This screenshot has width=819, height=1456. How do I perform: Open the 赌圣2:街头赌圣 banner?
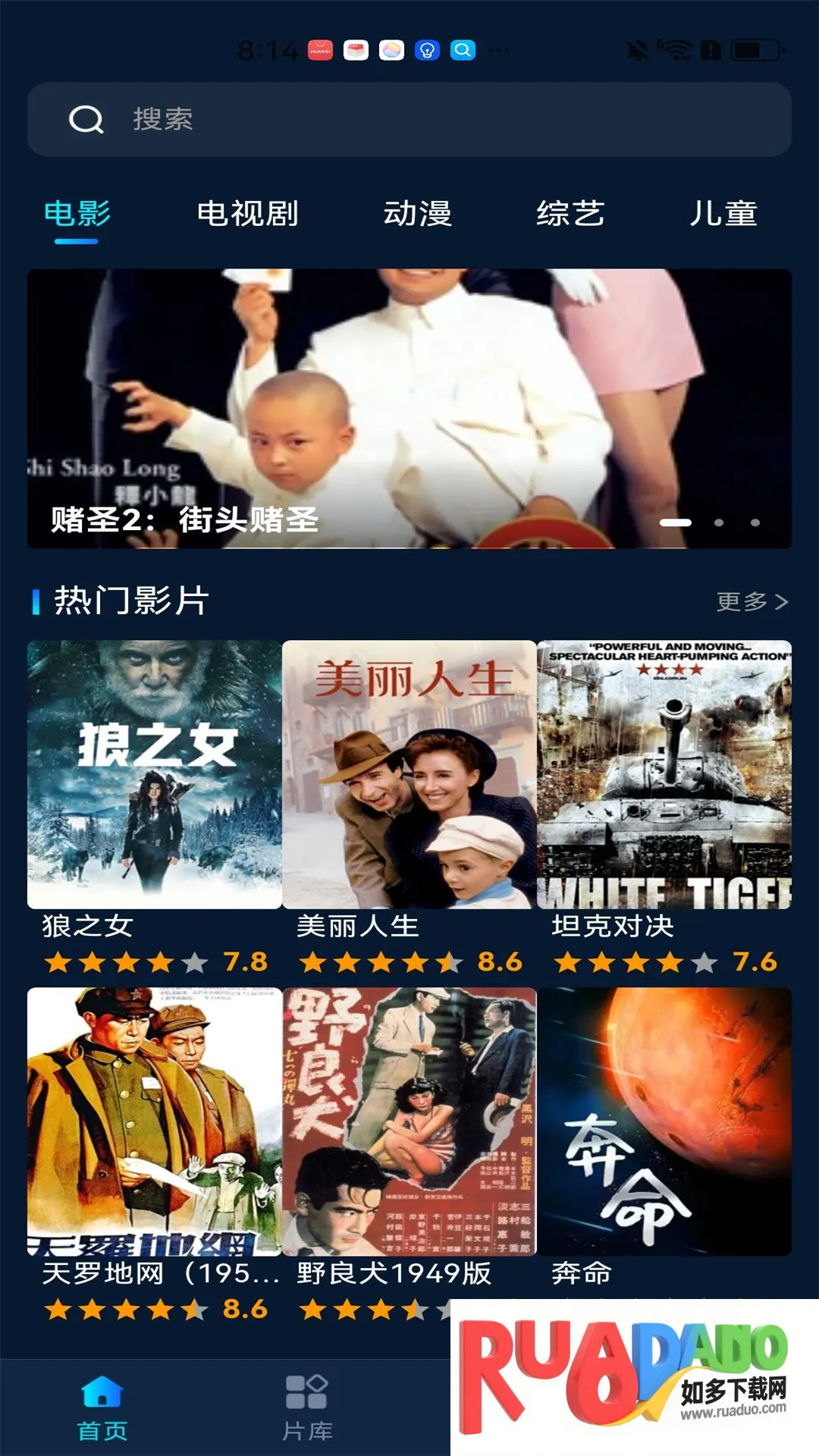[x=409, y=408]
